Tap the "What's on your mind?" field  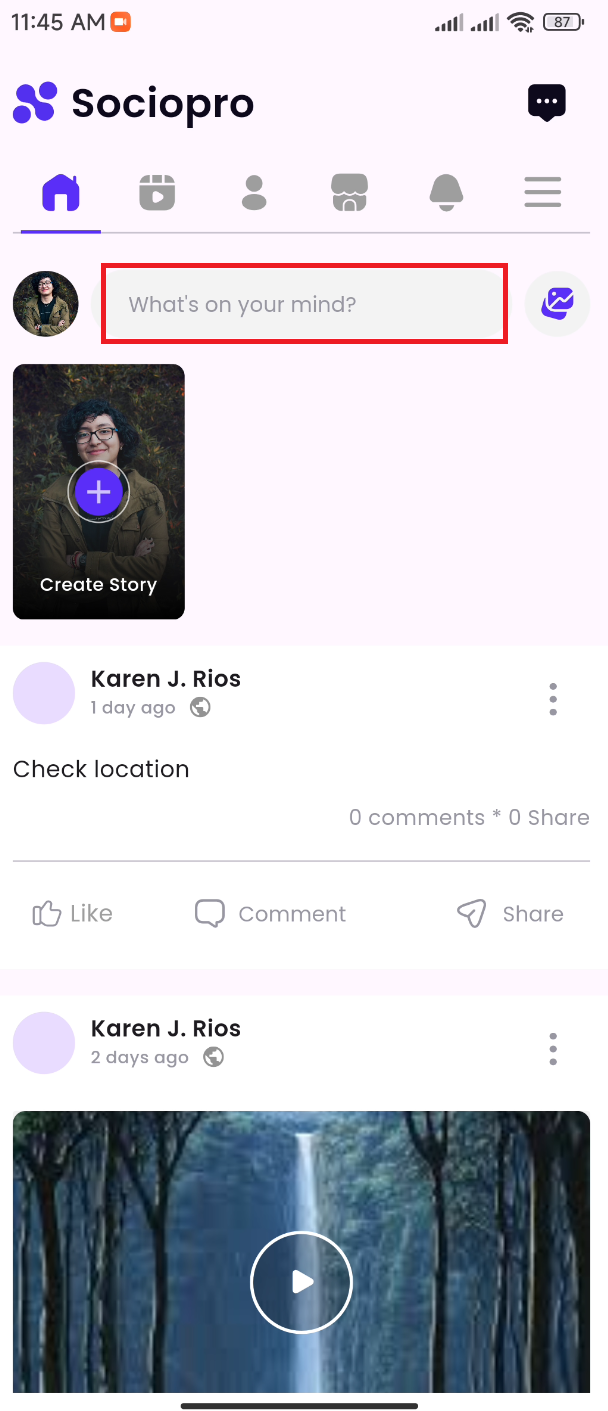click(304, 304)
